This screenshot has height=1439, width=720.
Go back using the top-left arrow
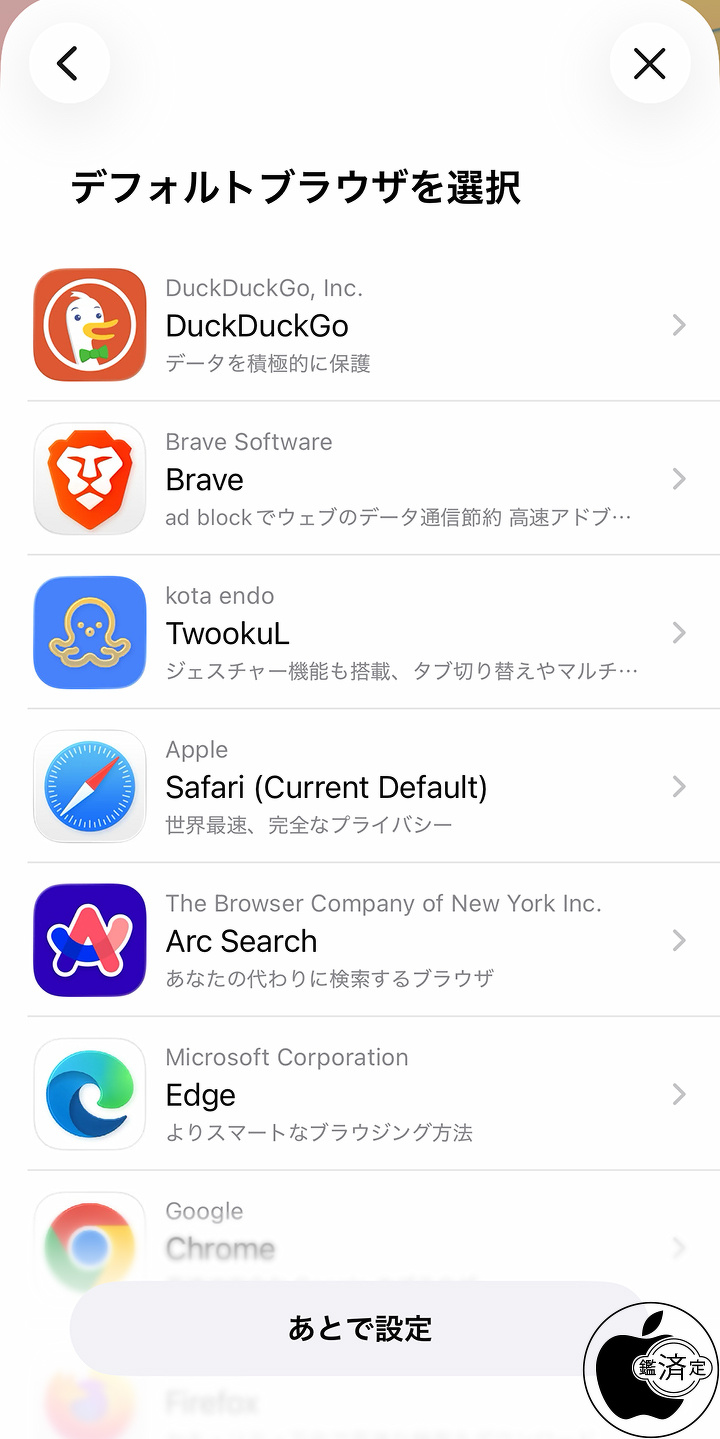point(68,64)
